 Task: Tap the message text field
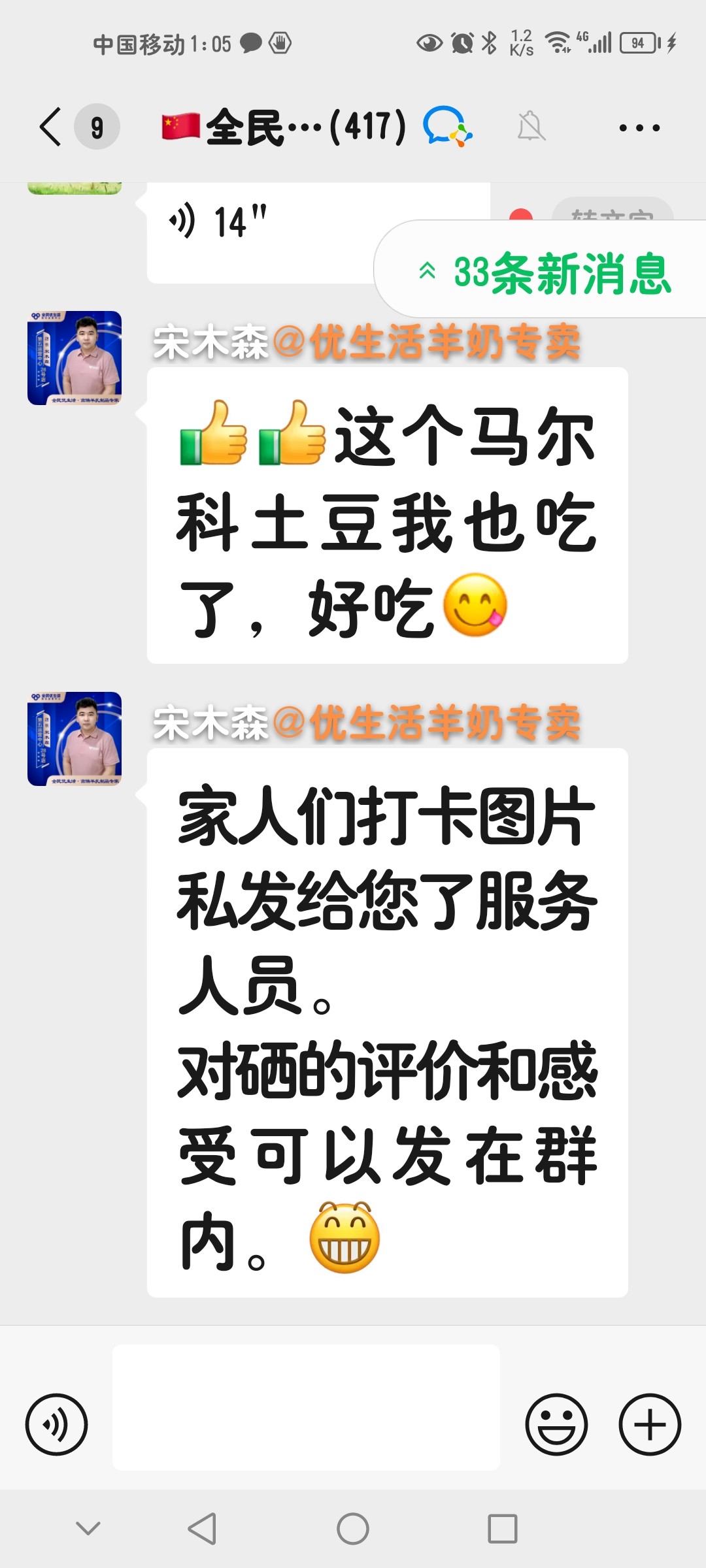point(306,1407)
